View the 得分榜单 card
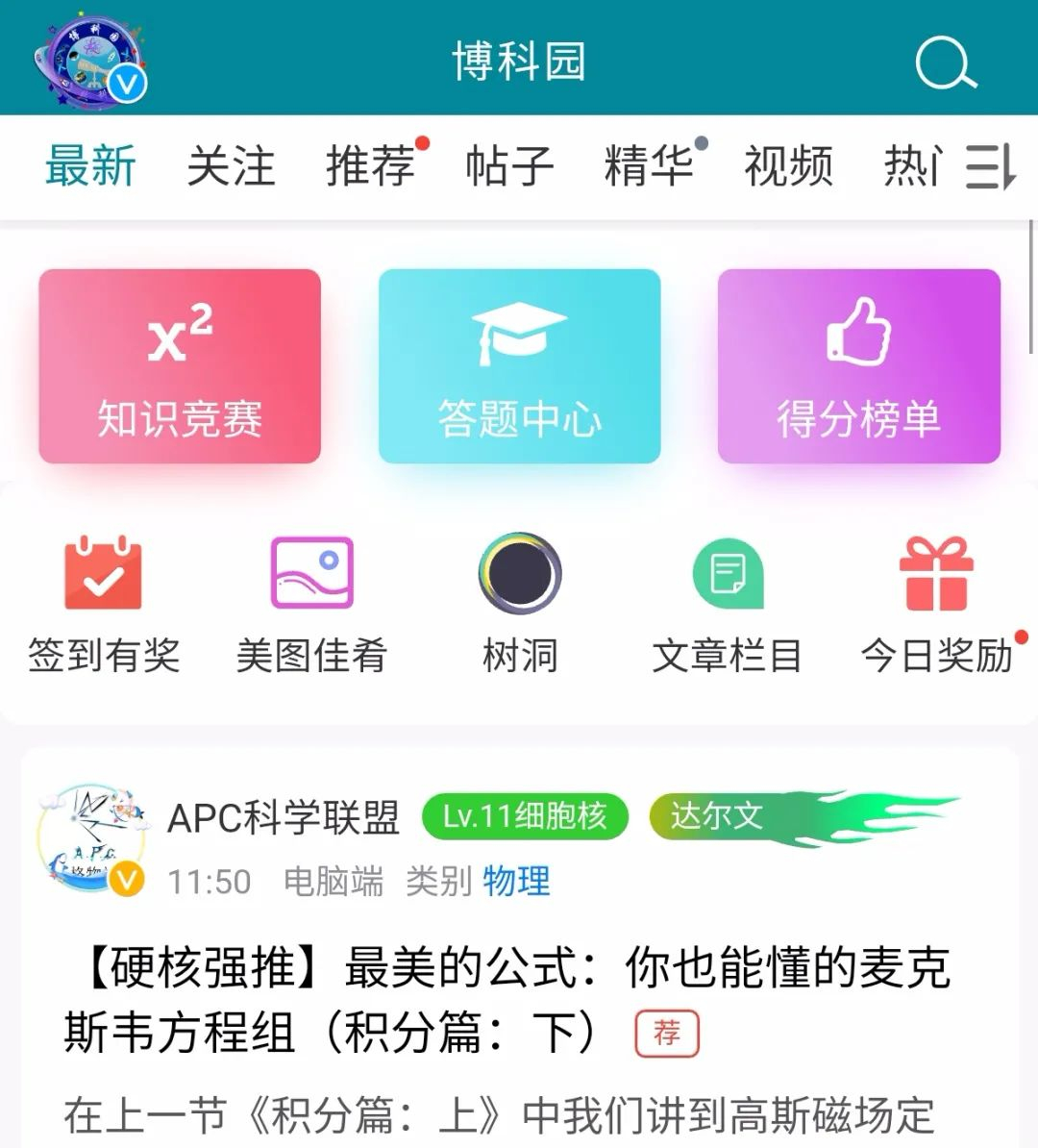 pyautogui.click(x=858, y=366)
